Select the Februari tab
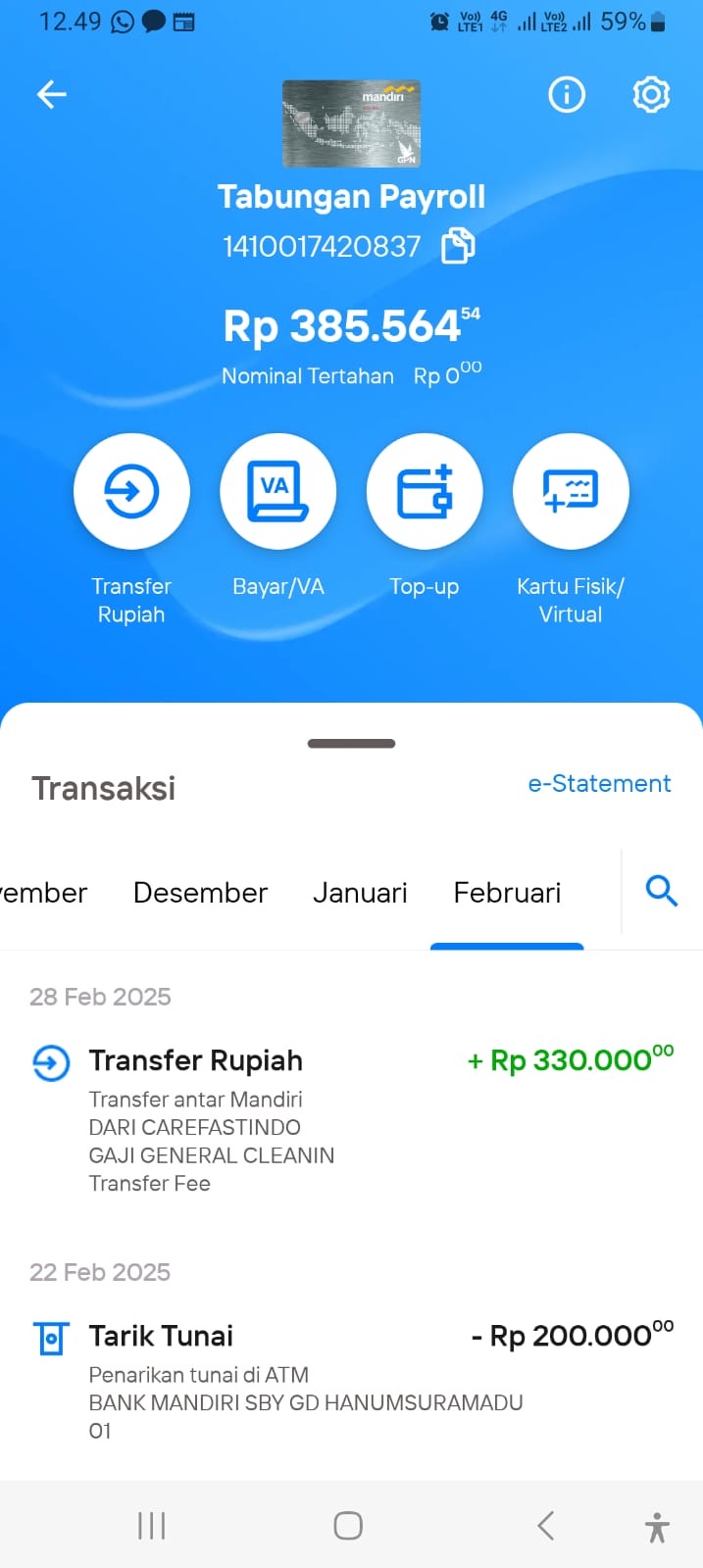This screenshot has width=703, height=1568. pos(507,893)
